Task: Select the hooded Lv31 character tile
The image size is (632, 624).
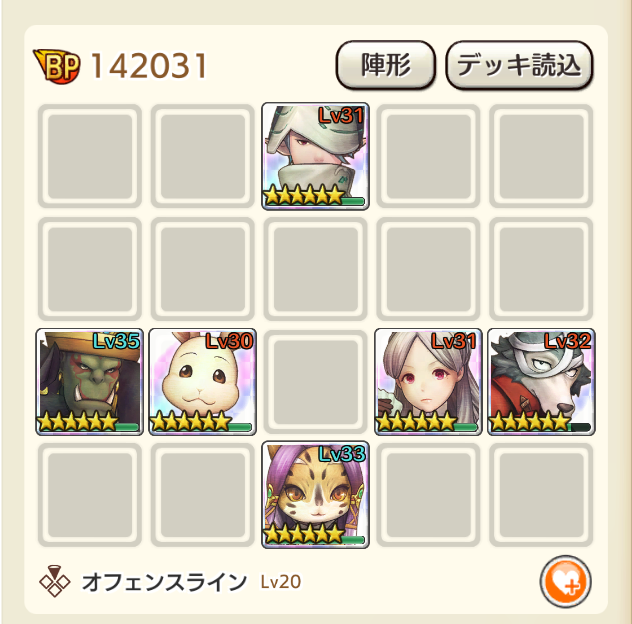Action: click(x=316, y=156)
